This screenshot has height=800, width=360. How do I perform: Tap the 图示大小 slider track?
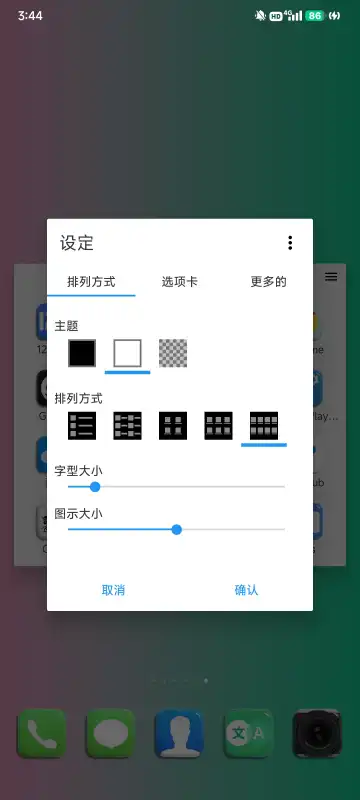(x=176, y=530)
